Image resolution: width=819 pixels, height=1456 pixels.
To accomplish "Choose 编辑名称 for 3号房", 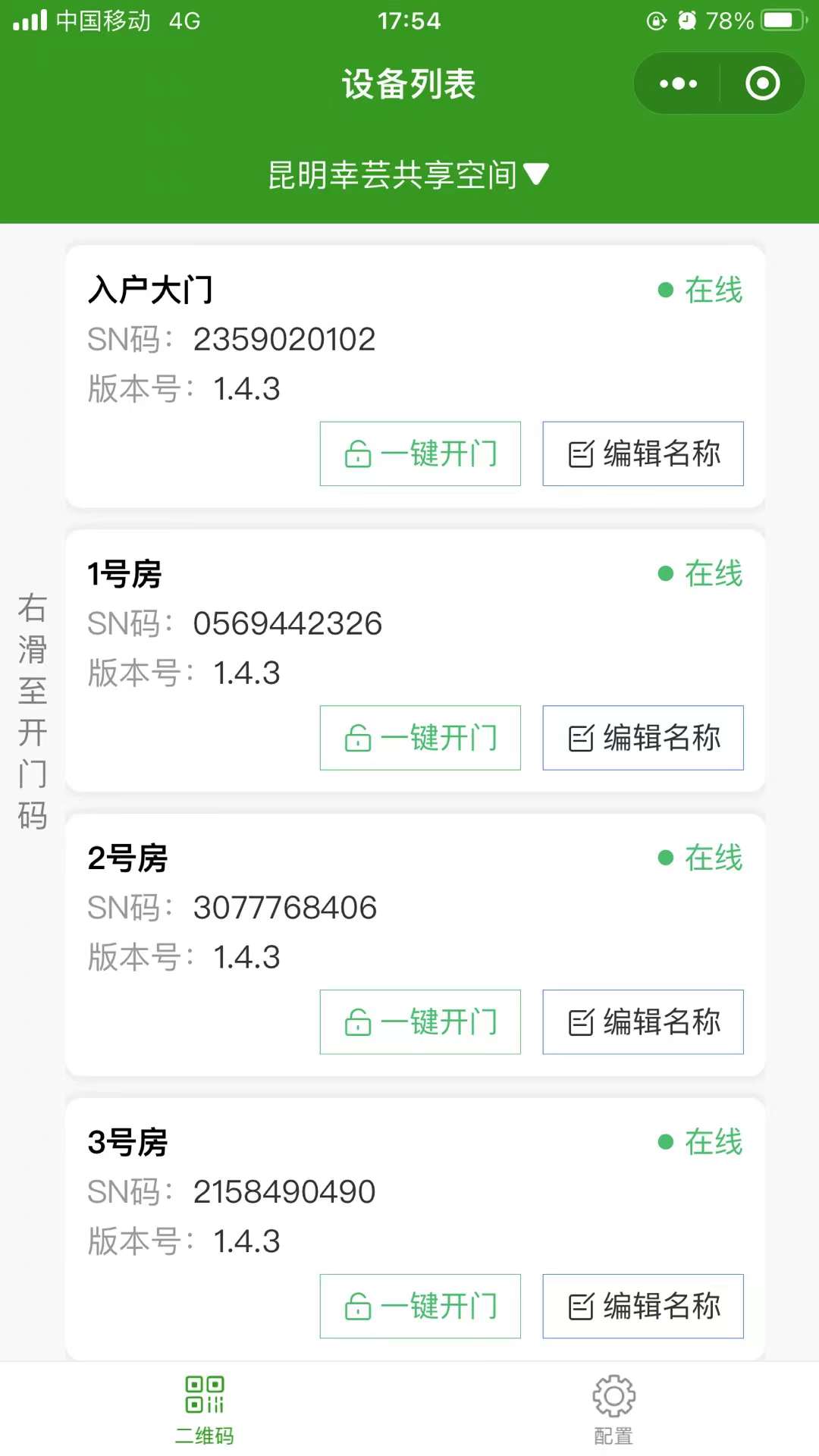I will pos(643,1306).
